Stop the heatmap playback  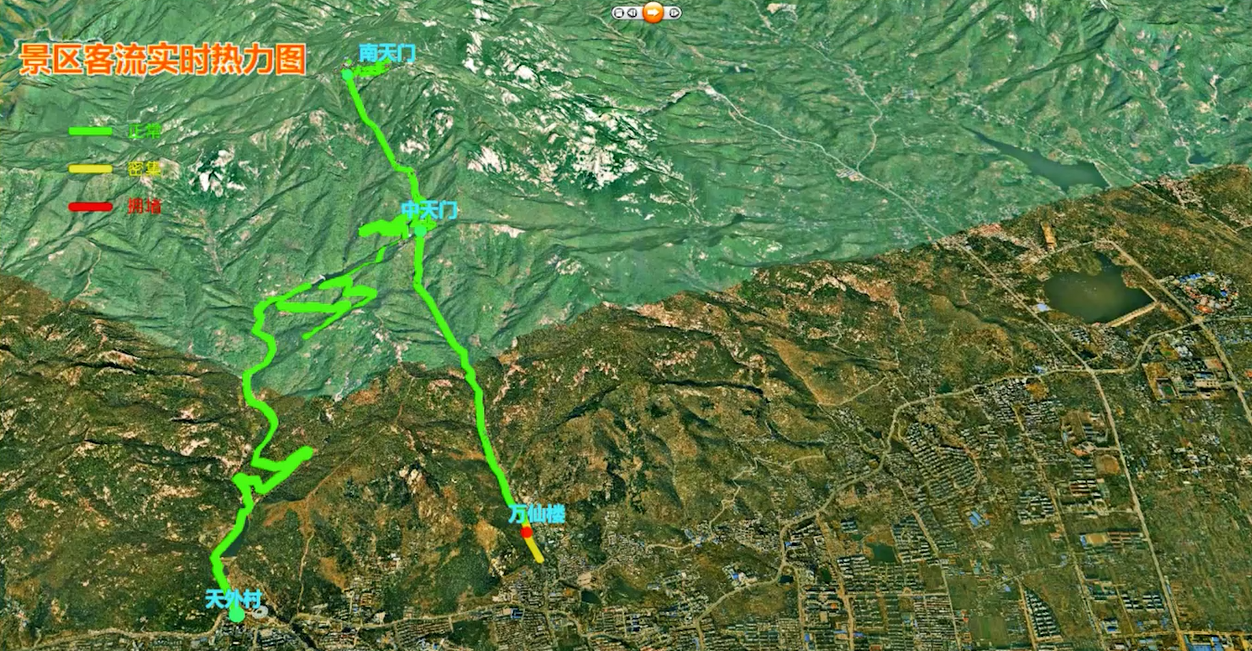click(x=619, y=13)
